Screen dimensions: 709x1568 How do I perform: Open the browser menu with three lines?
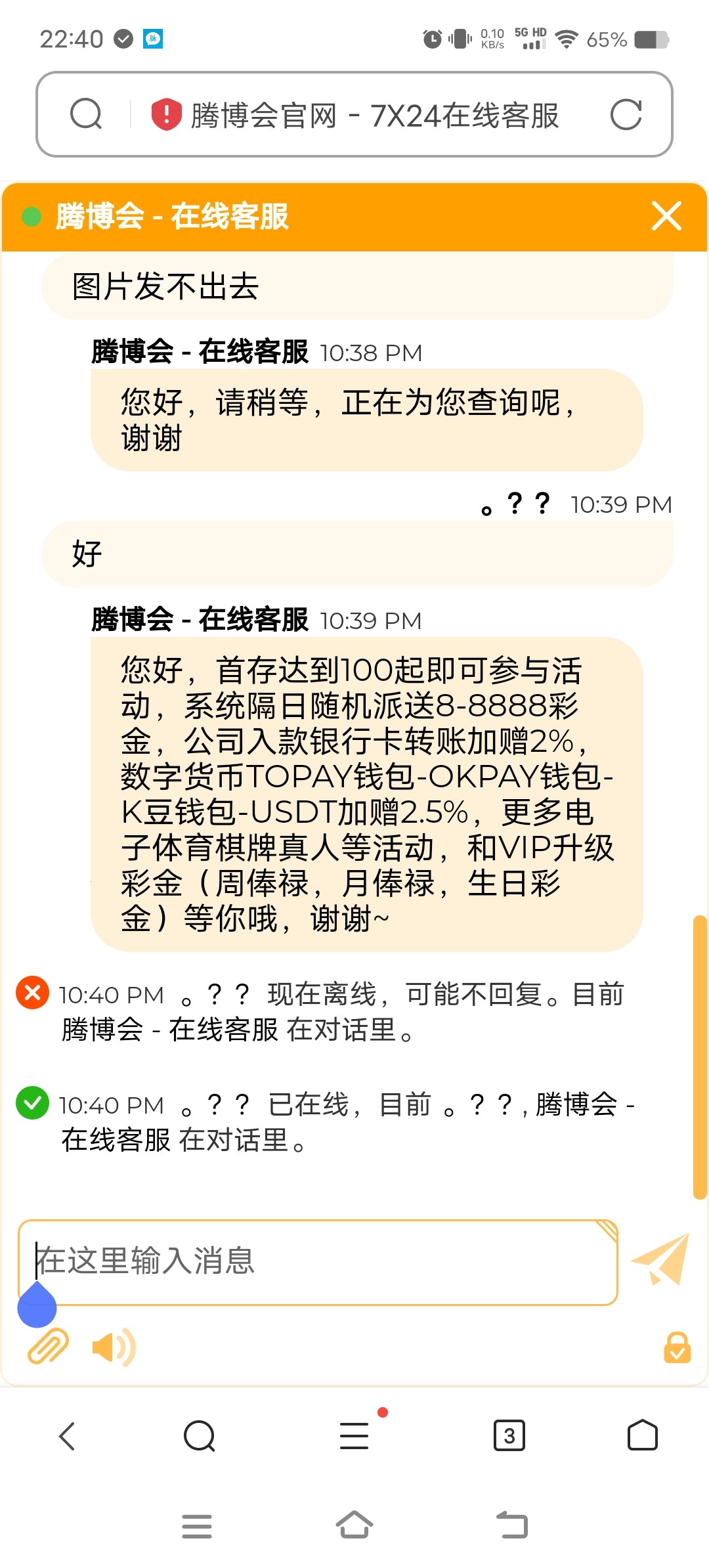click(x=354, y=1435)
